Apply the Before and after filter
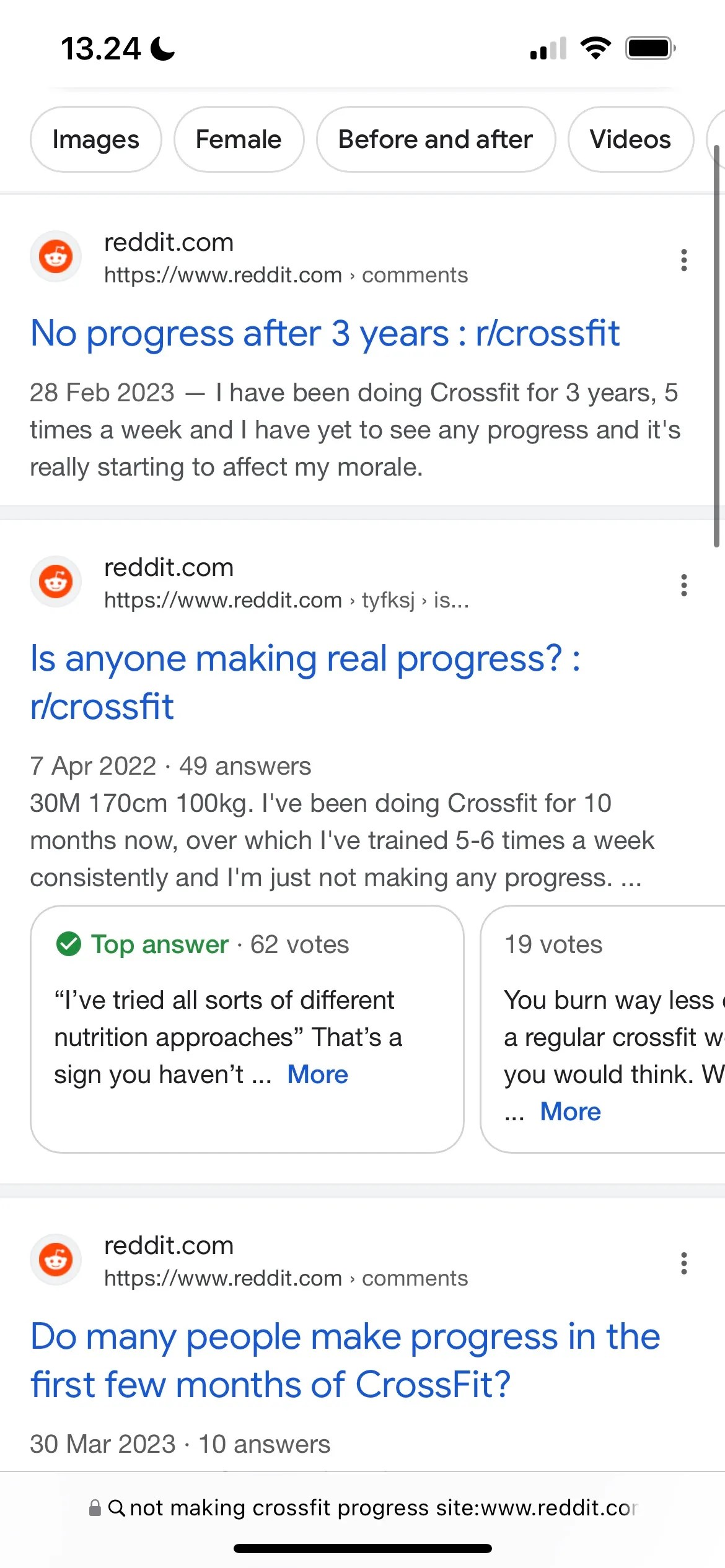The image size is (725, 1568). [x=435, y=139]
